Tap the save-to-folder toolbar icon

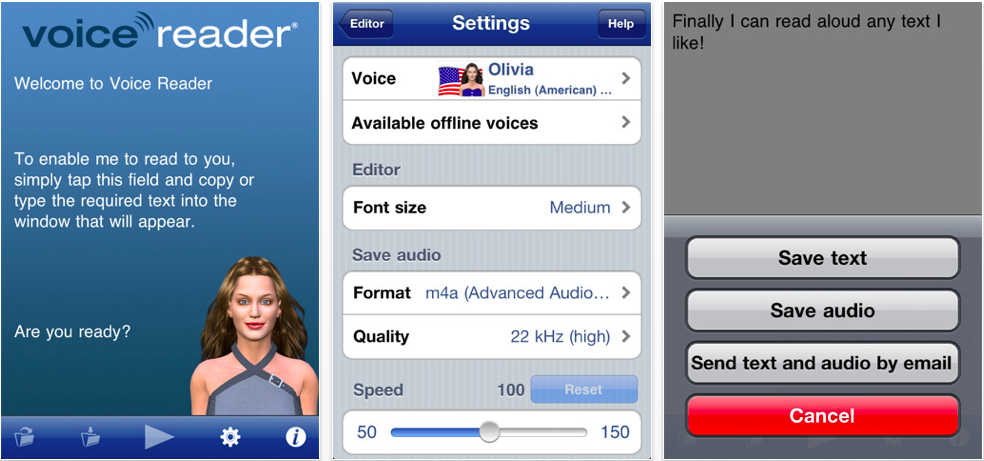click(x=91, y=437)
